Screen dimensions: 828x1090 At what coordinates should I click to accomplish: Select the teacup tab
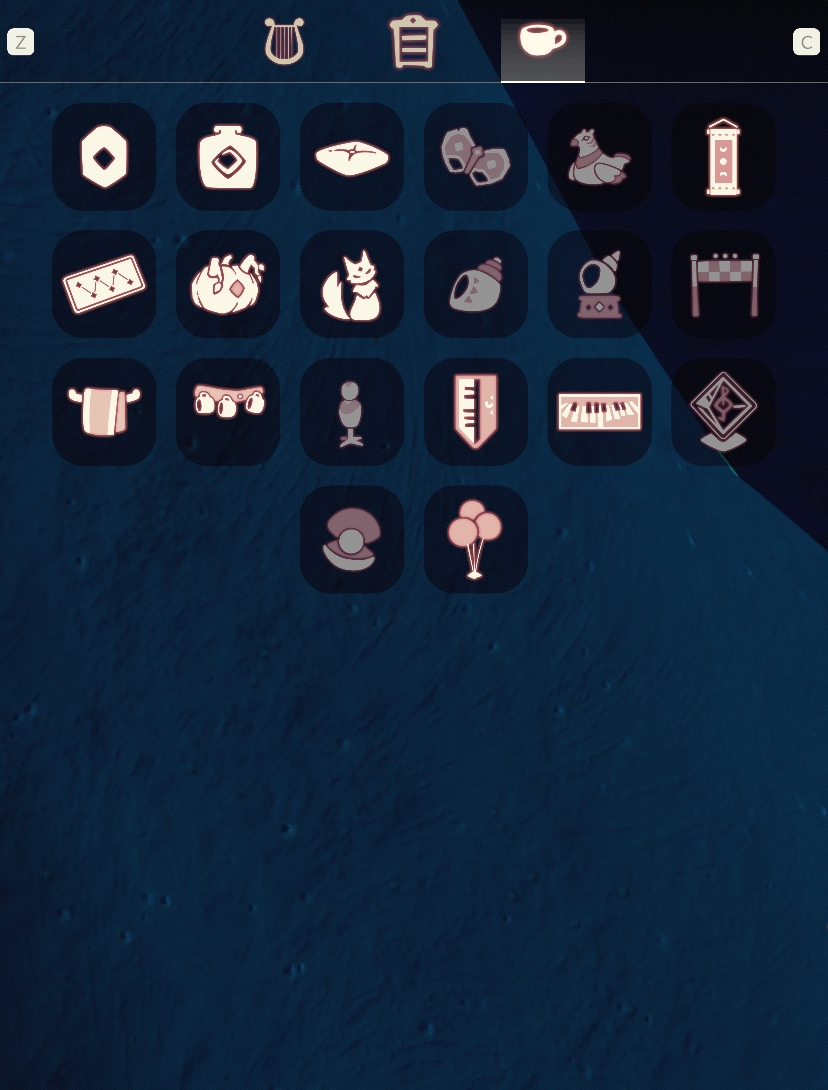click(x=542, y=43)
